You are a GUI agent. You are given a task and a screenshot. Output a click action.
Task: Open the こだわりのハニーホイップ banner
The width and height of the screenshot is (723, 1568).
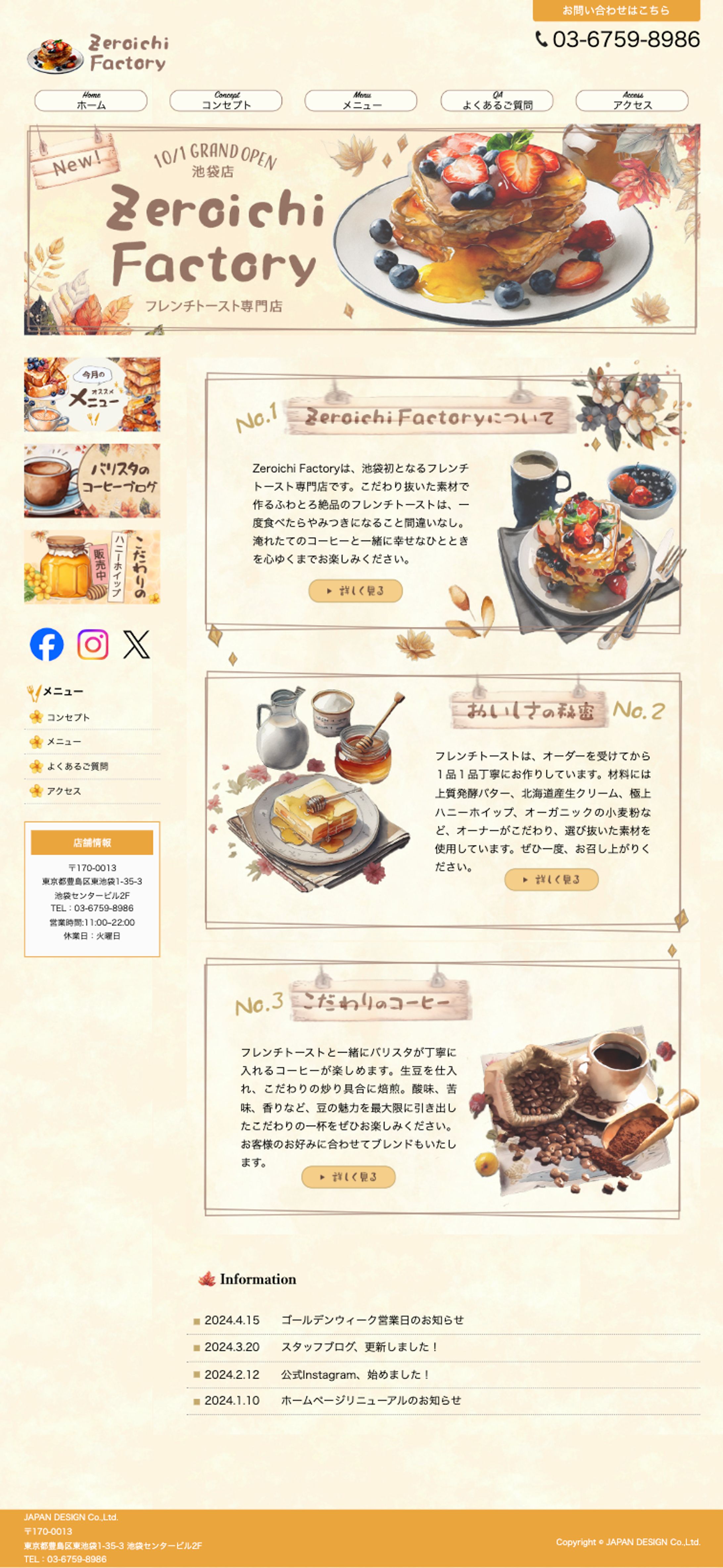92,567
